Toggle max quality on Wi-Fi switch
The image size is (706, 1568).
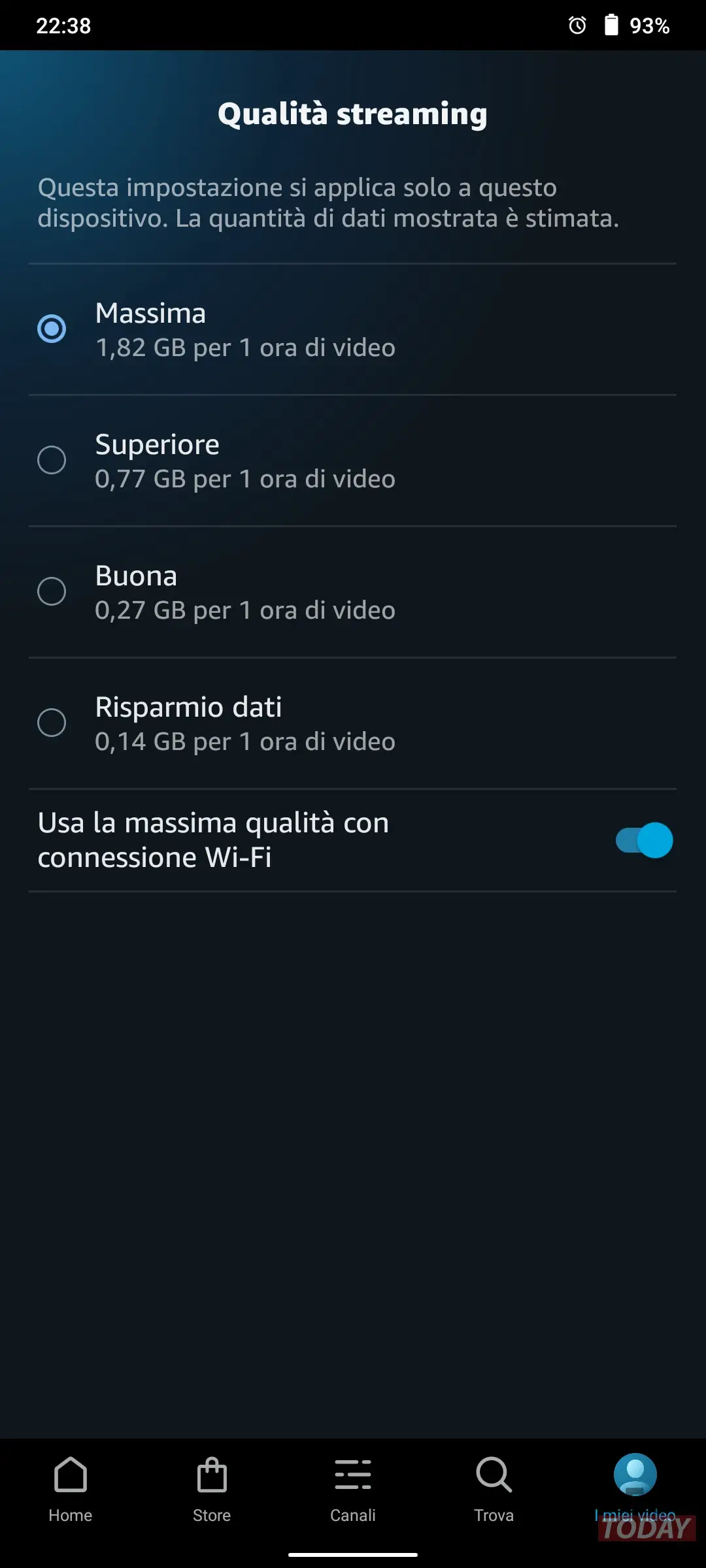(644, 840)
